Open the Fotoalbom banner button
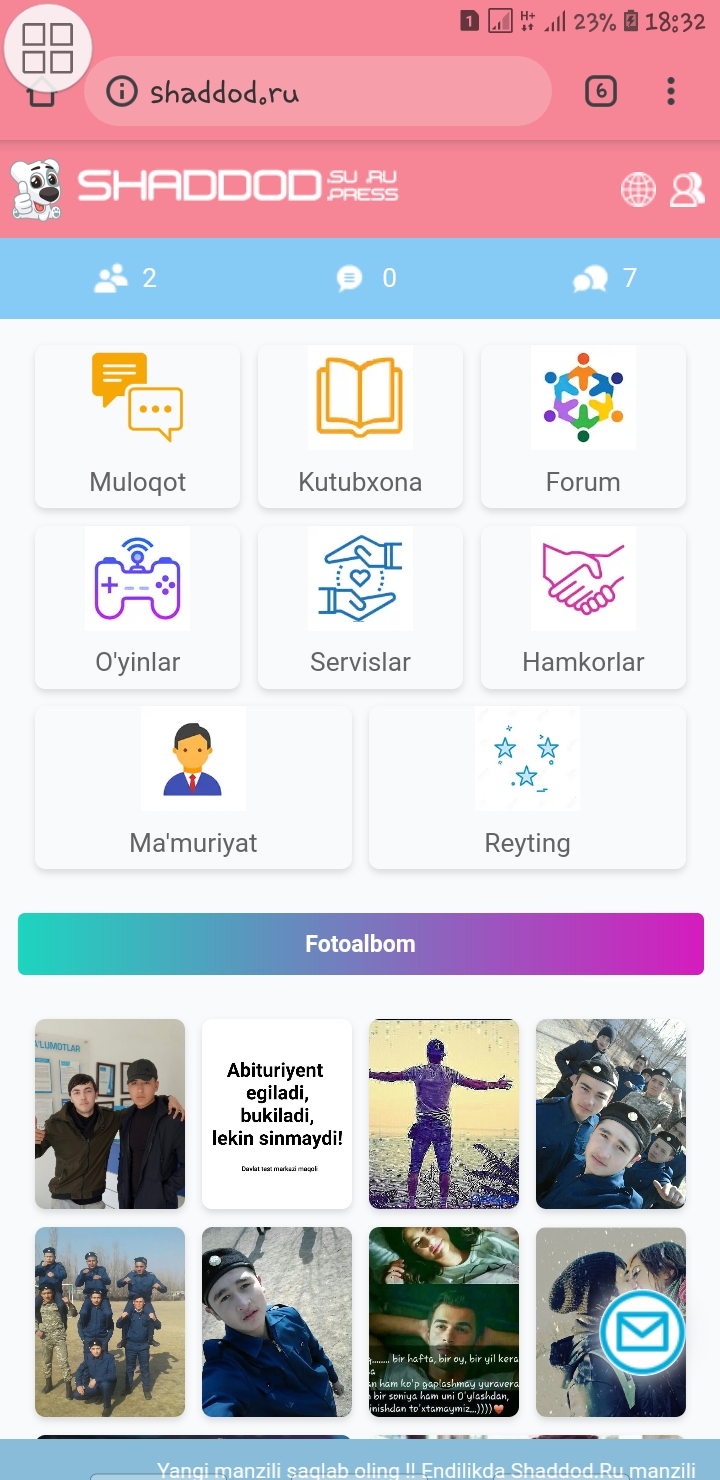 point(360,944)
